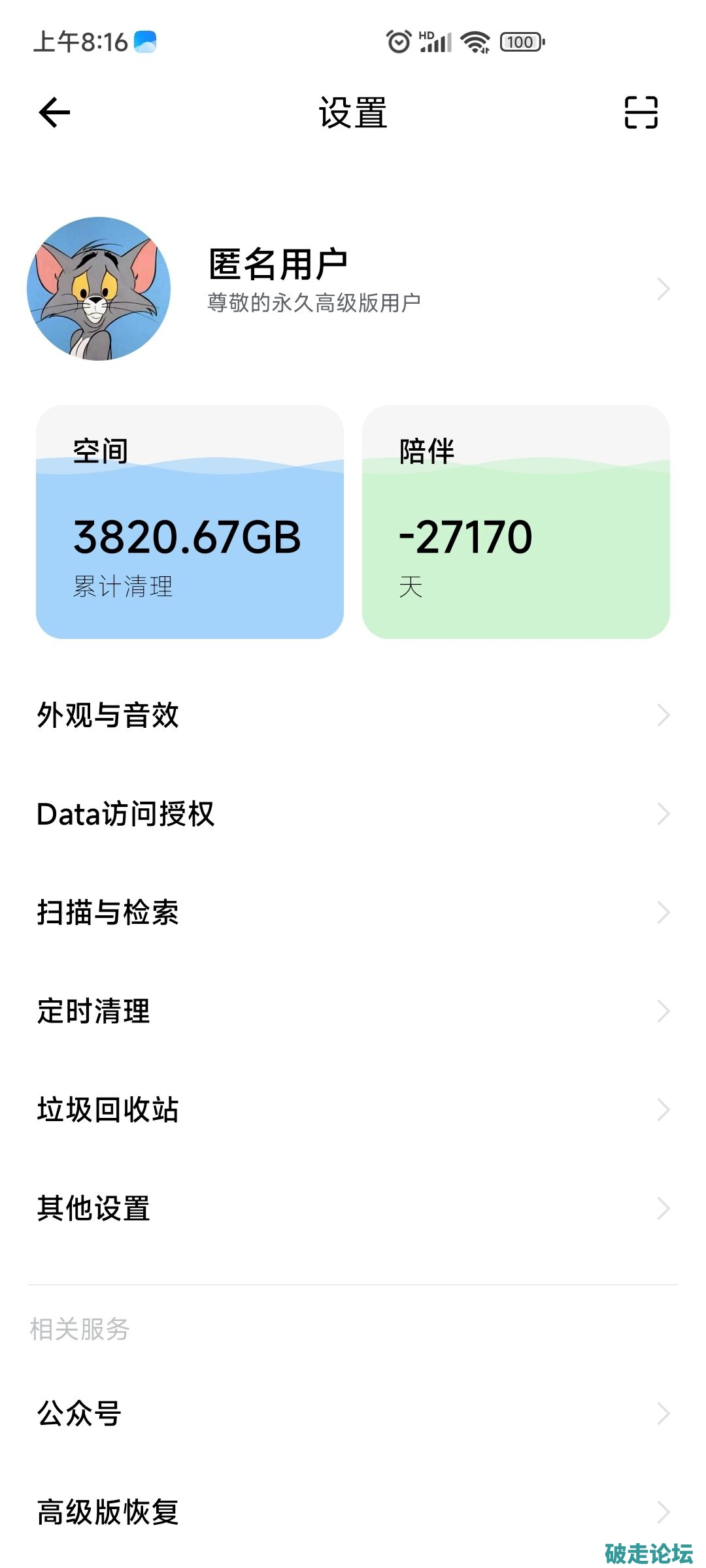Screen dimensions: 706x1568
Task: Tap the 陪伴 days card
Action: (516, 523)
